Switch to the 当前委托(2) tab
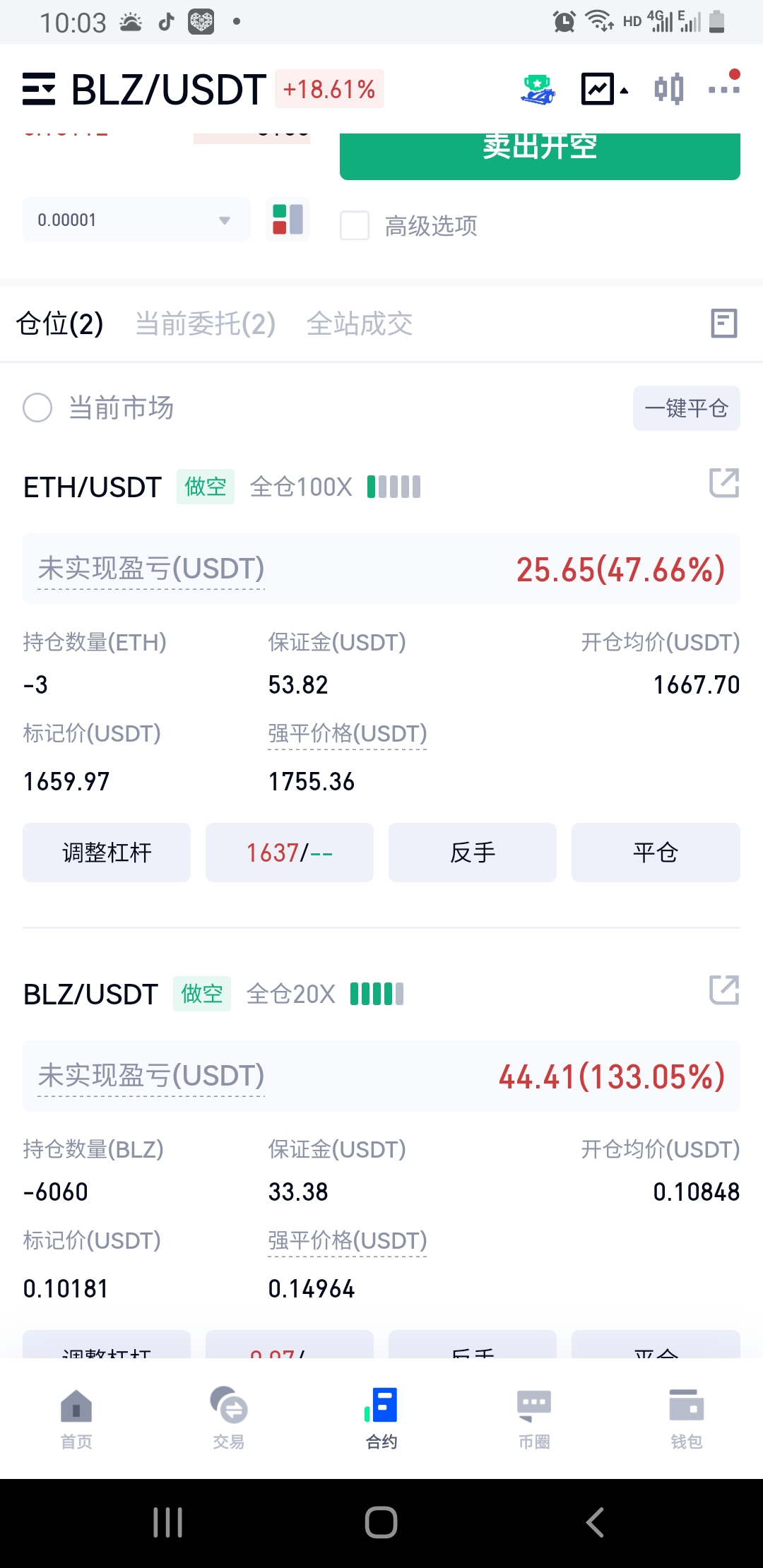763x1568 pixels. point(205,324)
